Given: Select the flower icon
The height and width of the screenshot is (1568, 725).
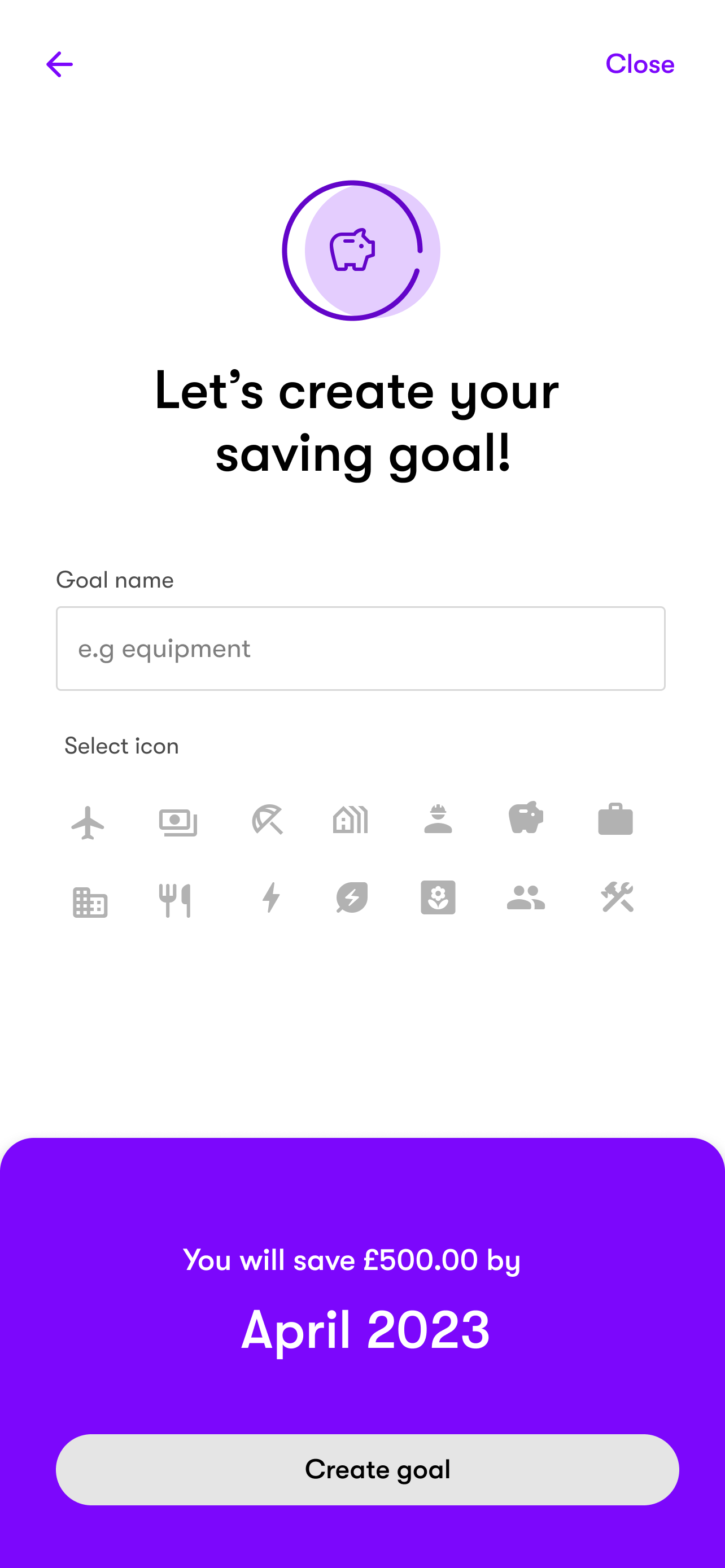Looking at the screenshot, I should tap(438, 897).
